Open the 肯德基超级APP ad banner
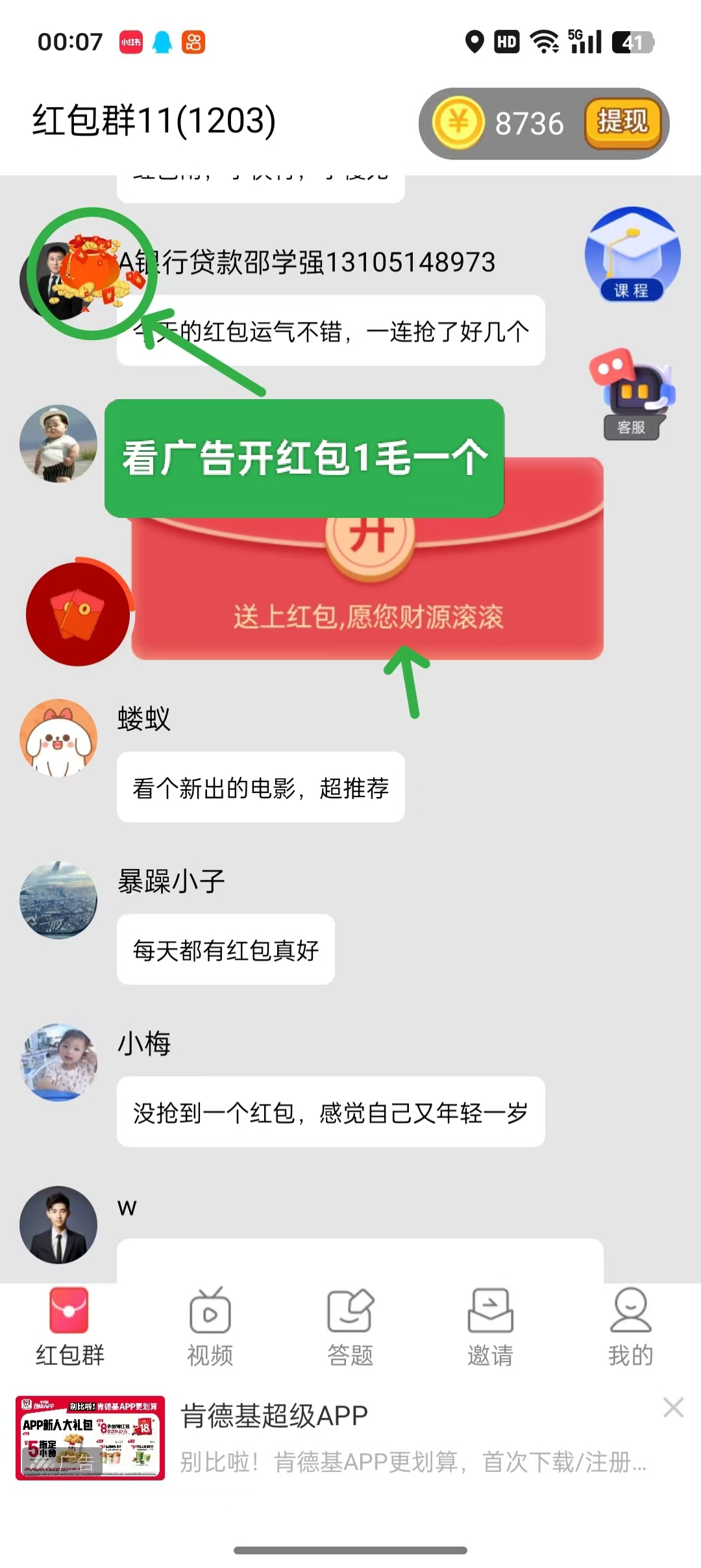The height and width of the screenshot is (1568, 701). (338, 1438)
